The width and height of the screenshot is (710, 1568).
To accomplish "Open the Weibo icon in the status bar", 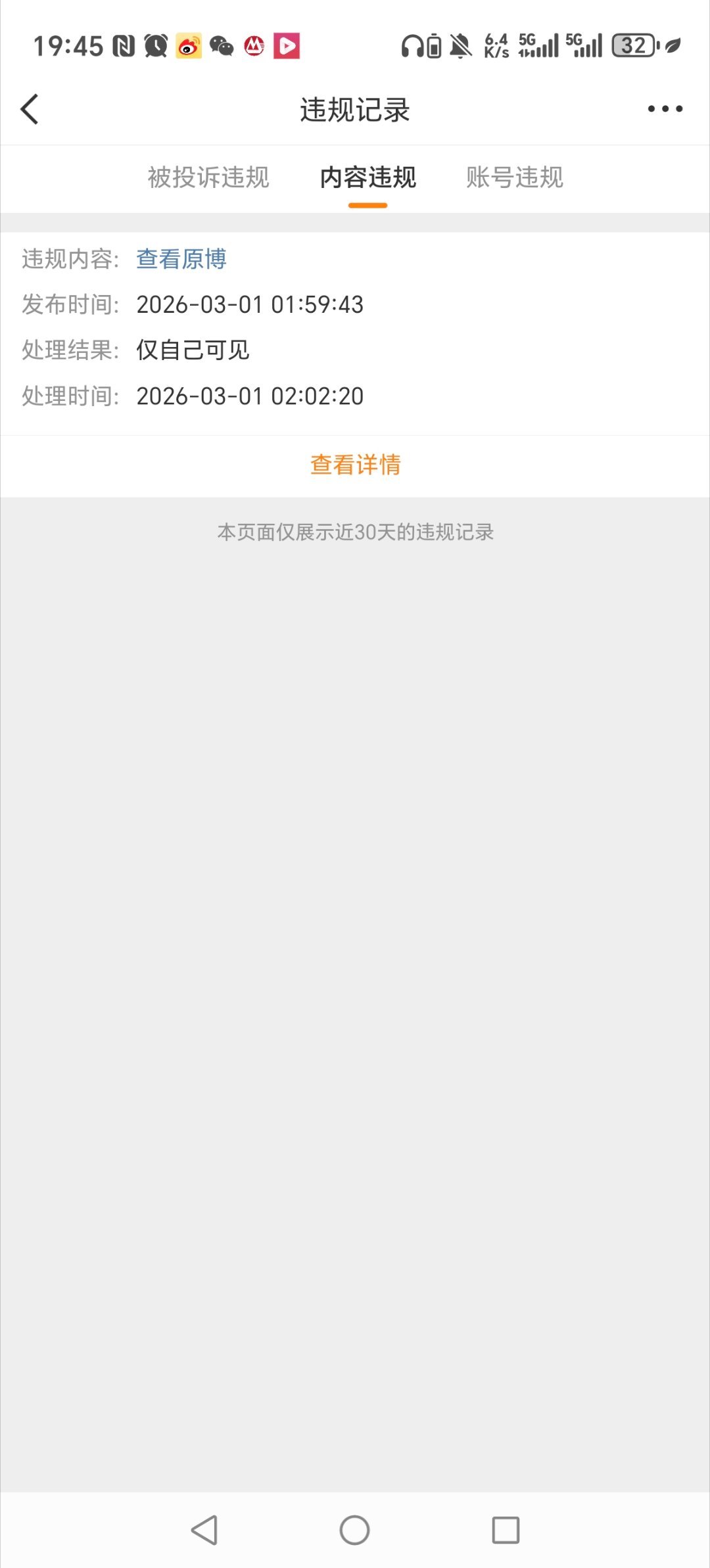I will point(190,46).
